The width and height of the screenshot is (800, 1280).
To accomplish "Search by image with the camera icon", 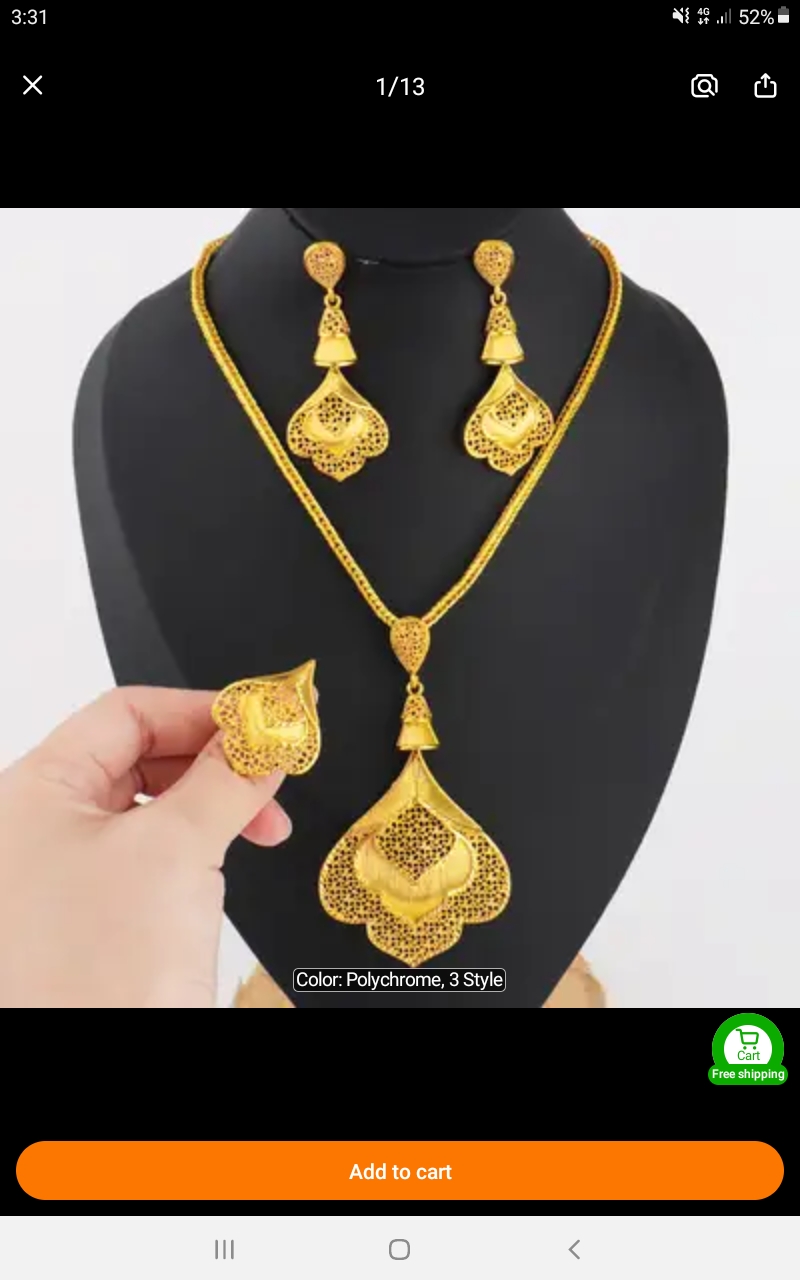I will (x=705, y=86).
